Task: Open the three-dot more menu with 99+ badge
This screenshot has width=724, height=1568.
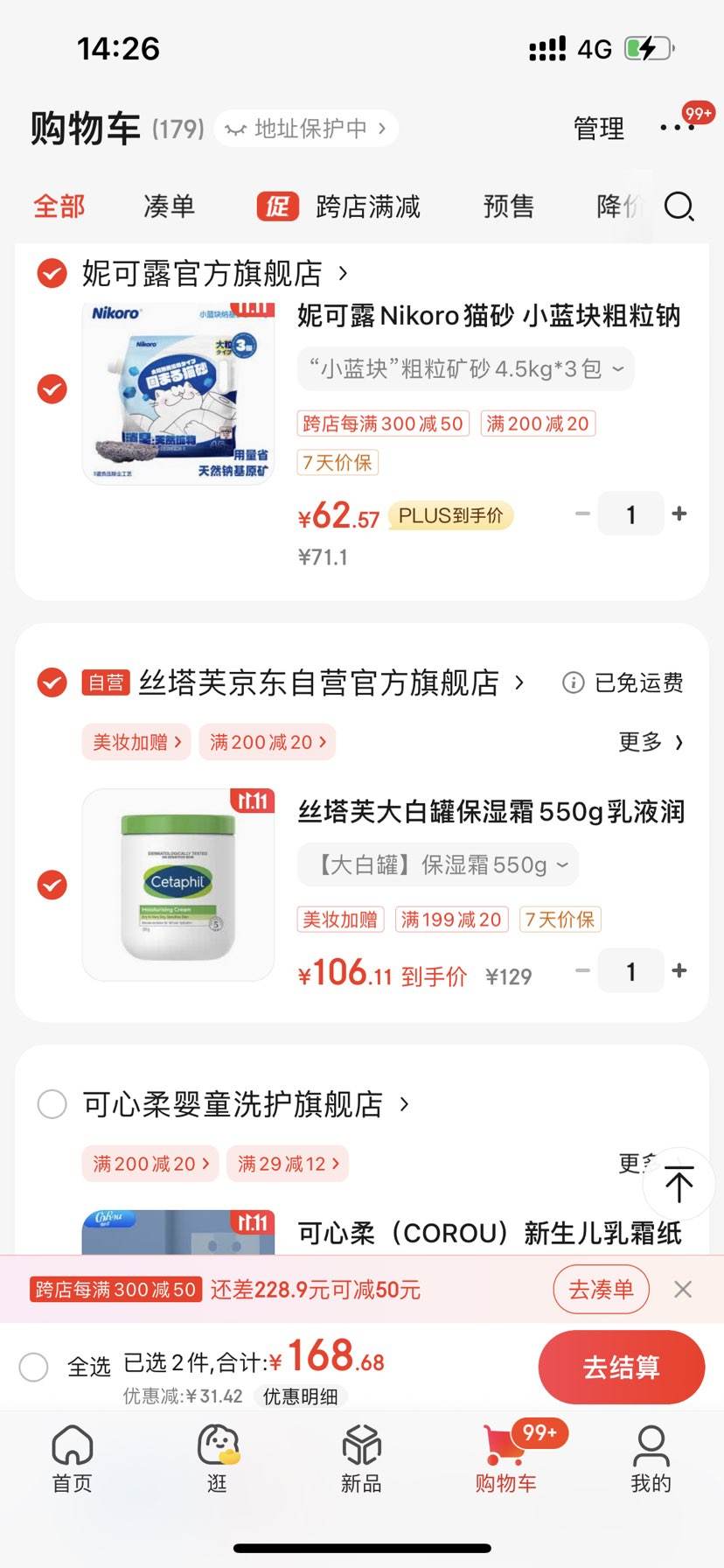Action: pyautogui.click(x=676, y=128)
